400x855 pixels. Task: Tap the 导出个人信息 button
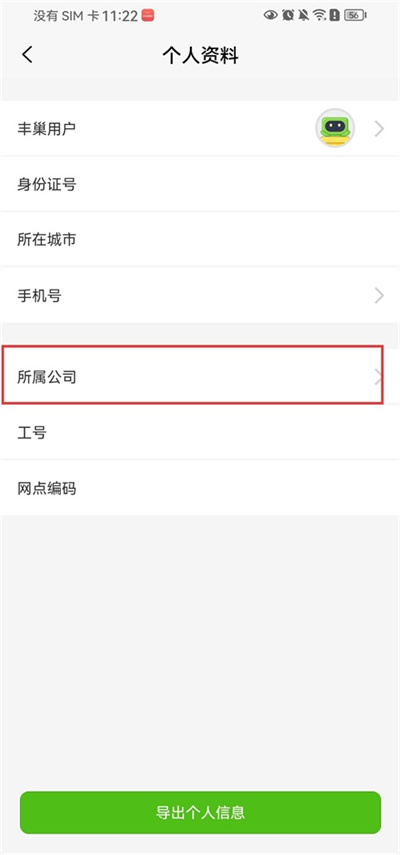pos(200,812)
